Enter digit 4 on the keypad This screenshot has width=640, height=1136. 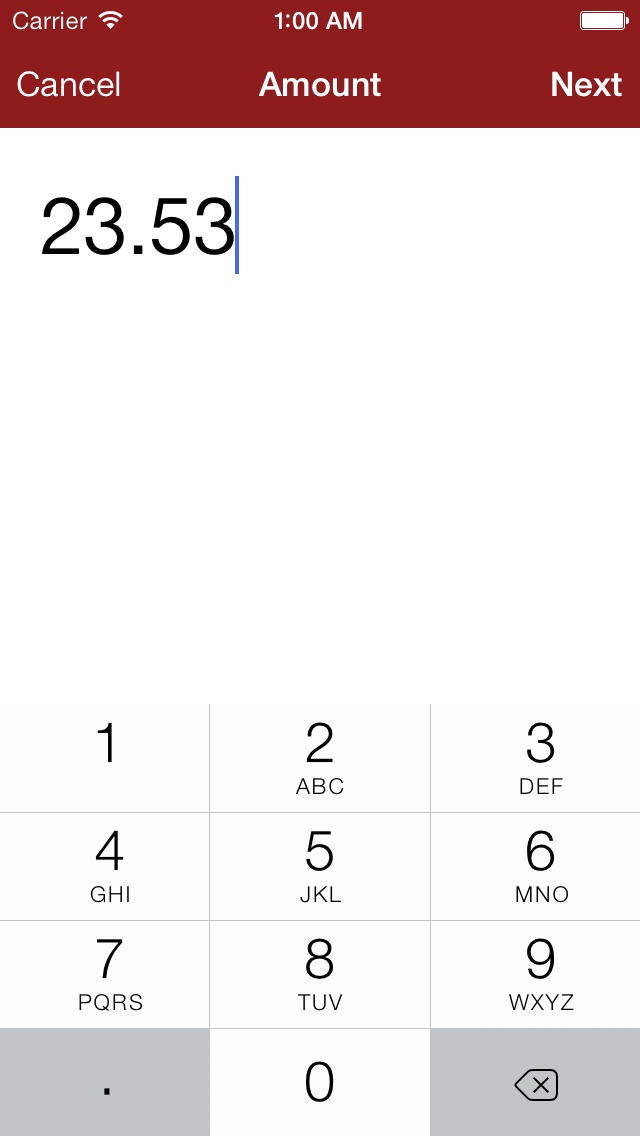(104, 866)
